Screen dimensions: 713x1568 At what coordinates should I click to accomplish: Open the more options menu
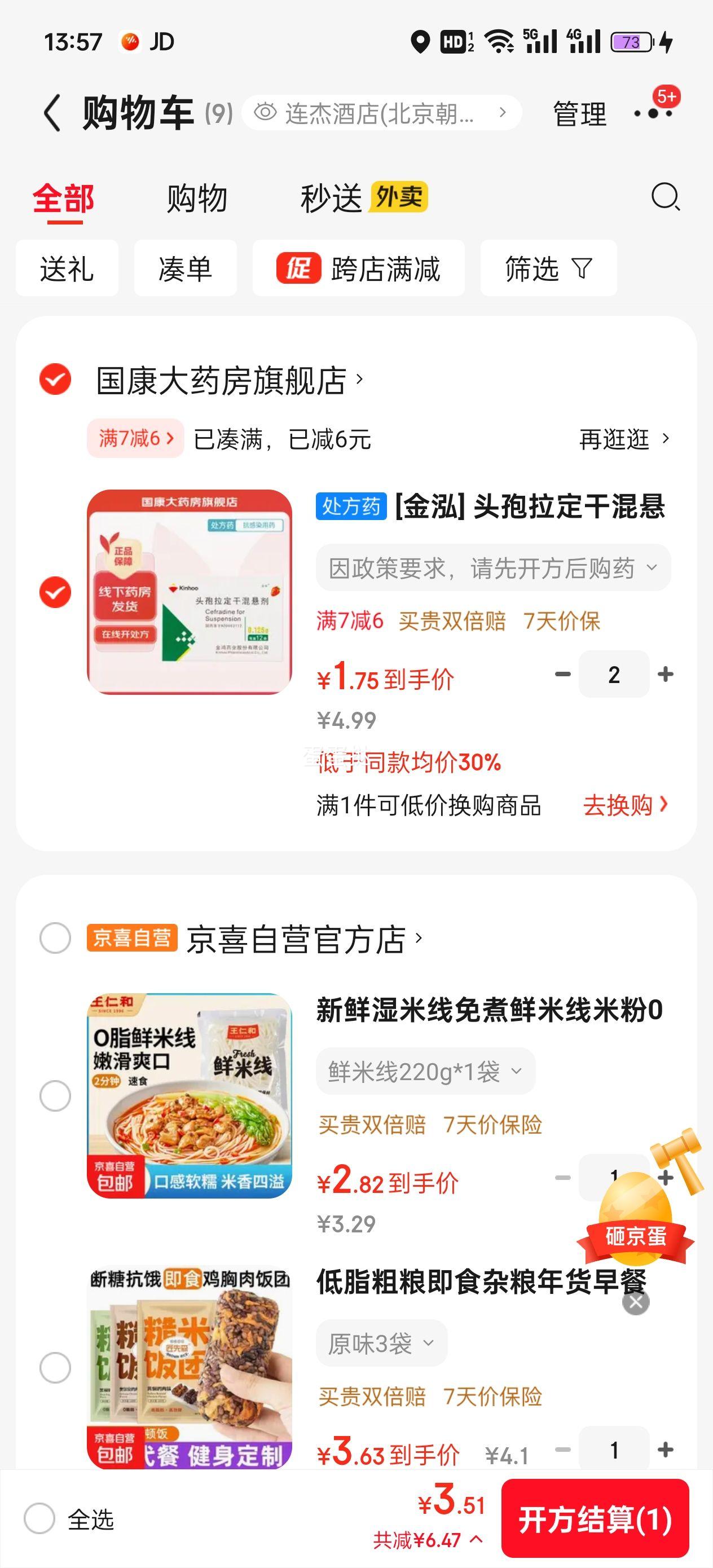point(652,113)
